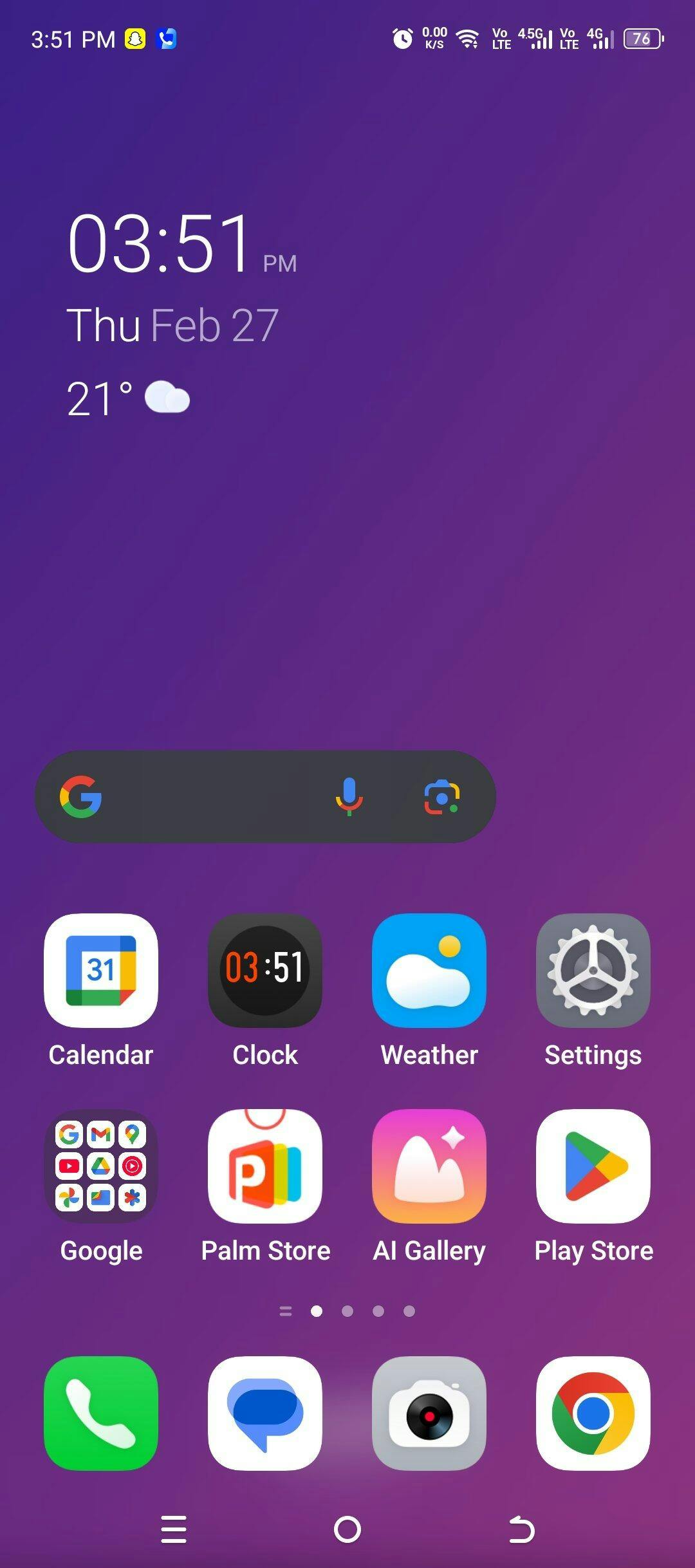Viewport: 695px width, 1568px height.
Task: Open the recent apps menu
Action: coord(174,1529)
